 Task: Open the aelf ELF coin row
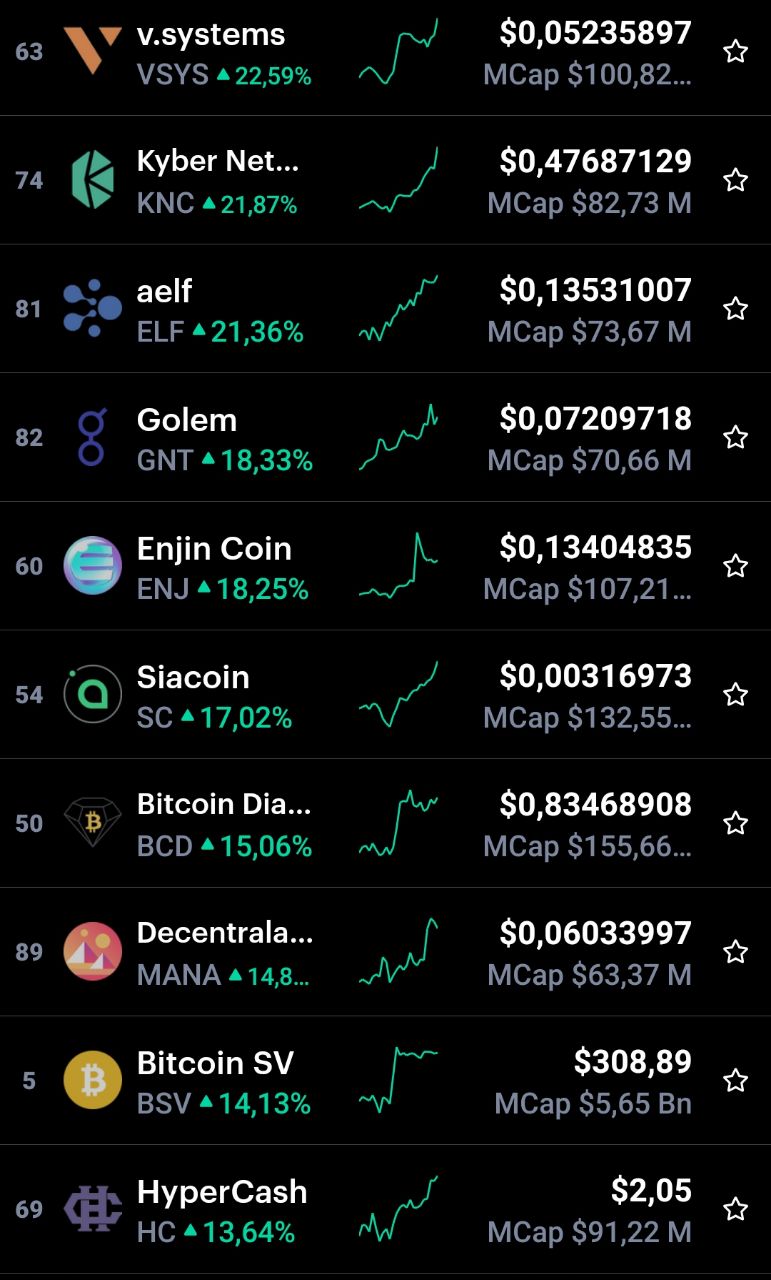click(385, 309)
